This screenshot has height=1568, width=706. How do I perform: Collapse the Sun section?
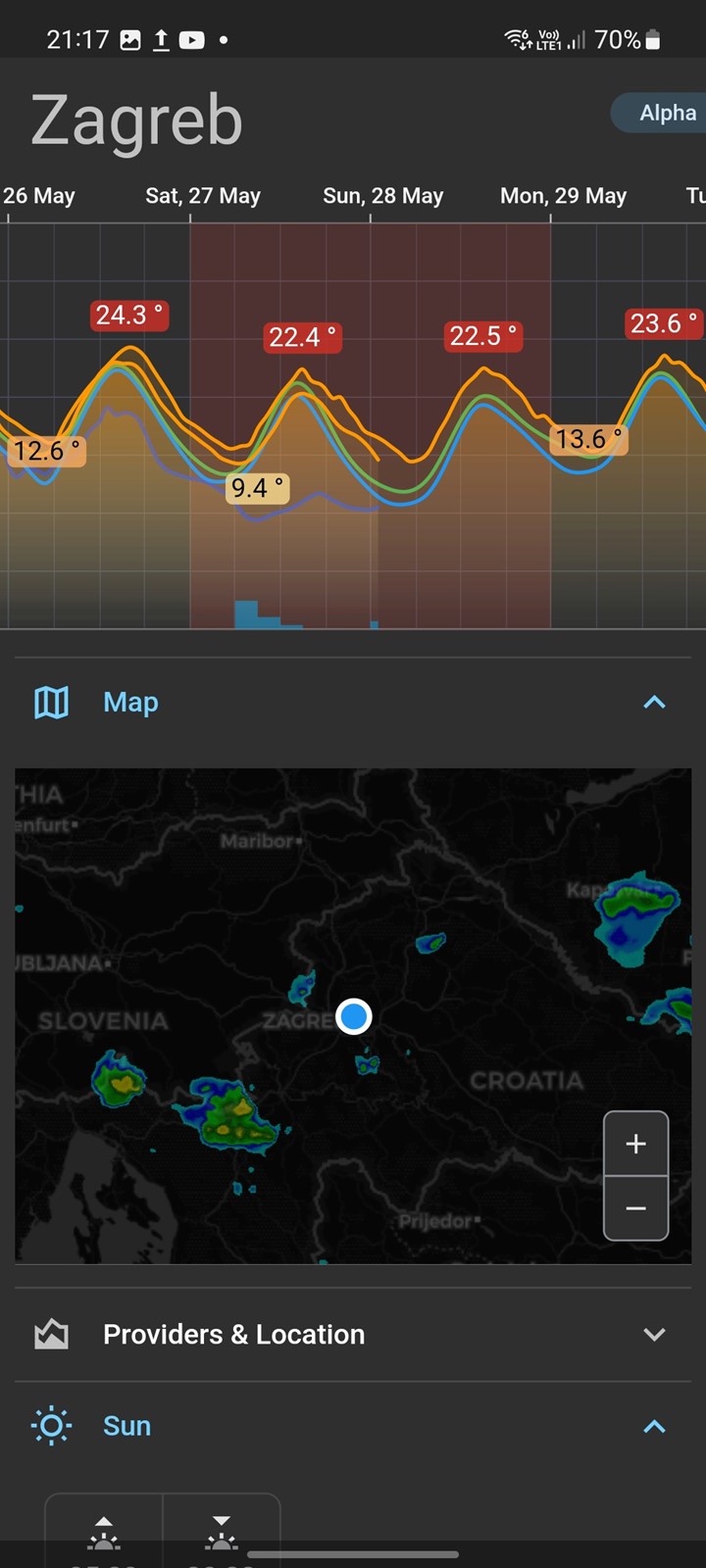coord(654,1427)
